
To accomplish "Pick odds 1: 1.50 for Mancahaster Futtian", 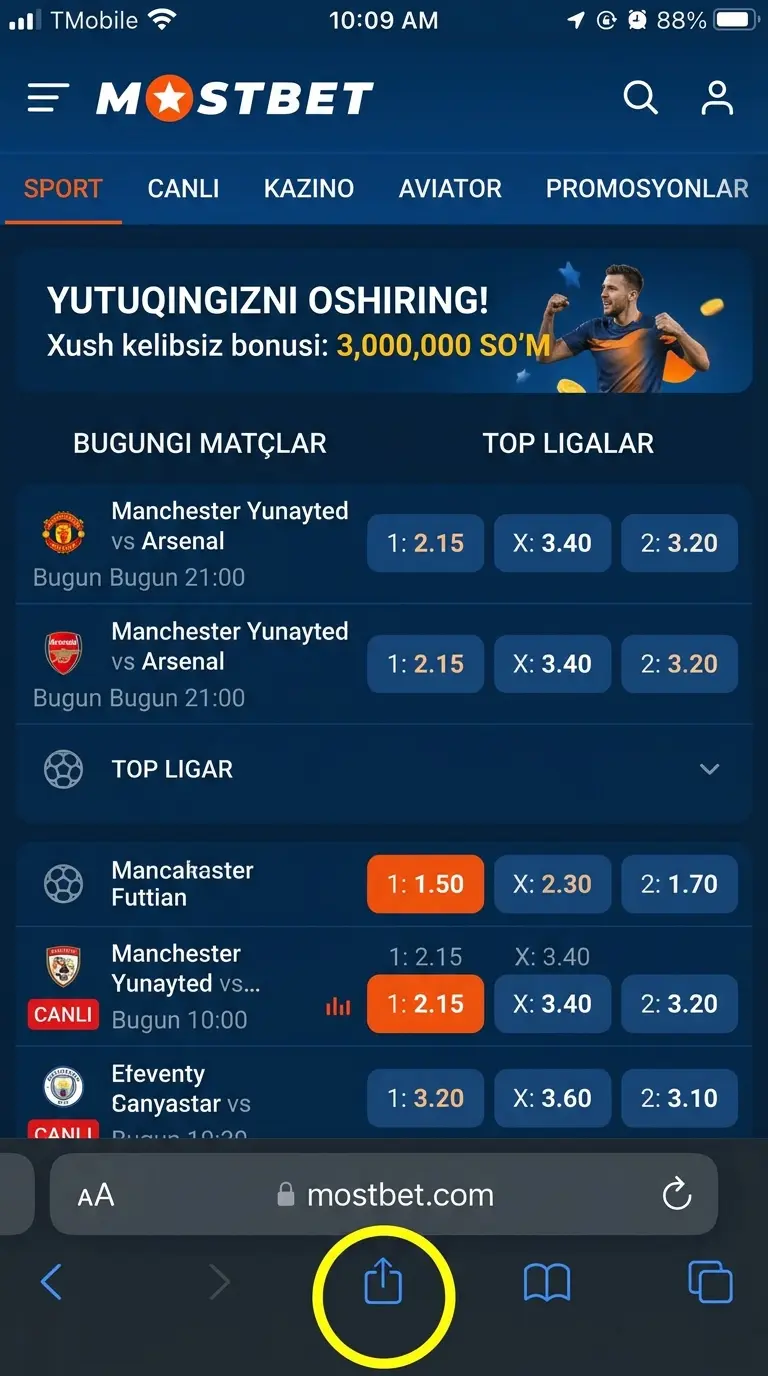I will pyautogui.click(x=426, y=884).
